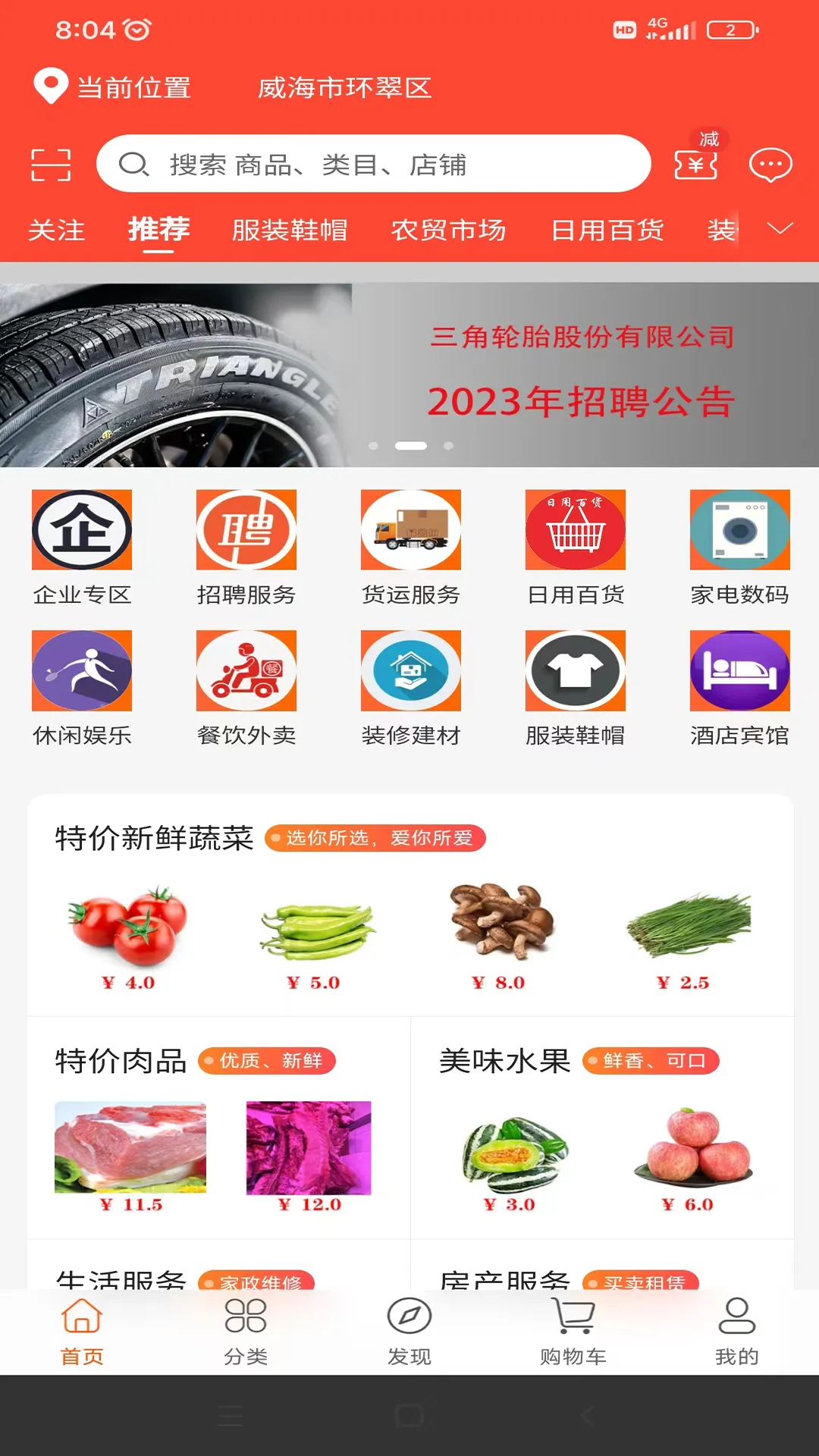Go to 我的 profile page

736,1331
